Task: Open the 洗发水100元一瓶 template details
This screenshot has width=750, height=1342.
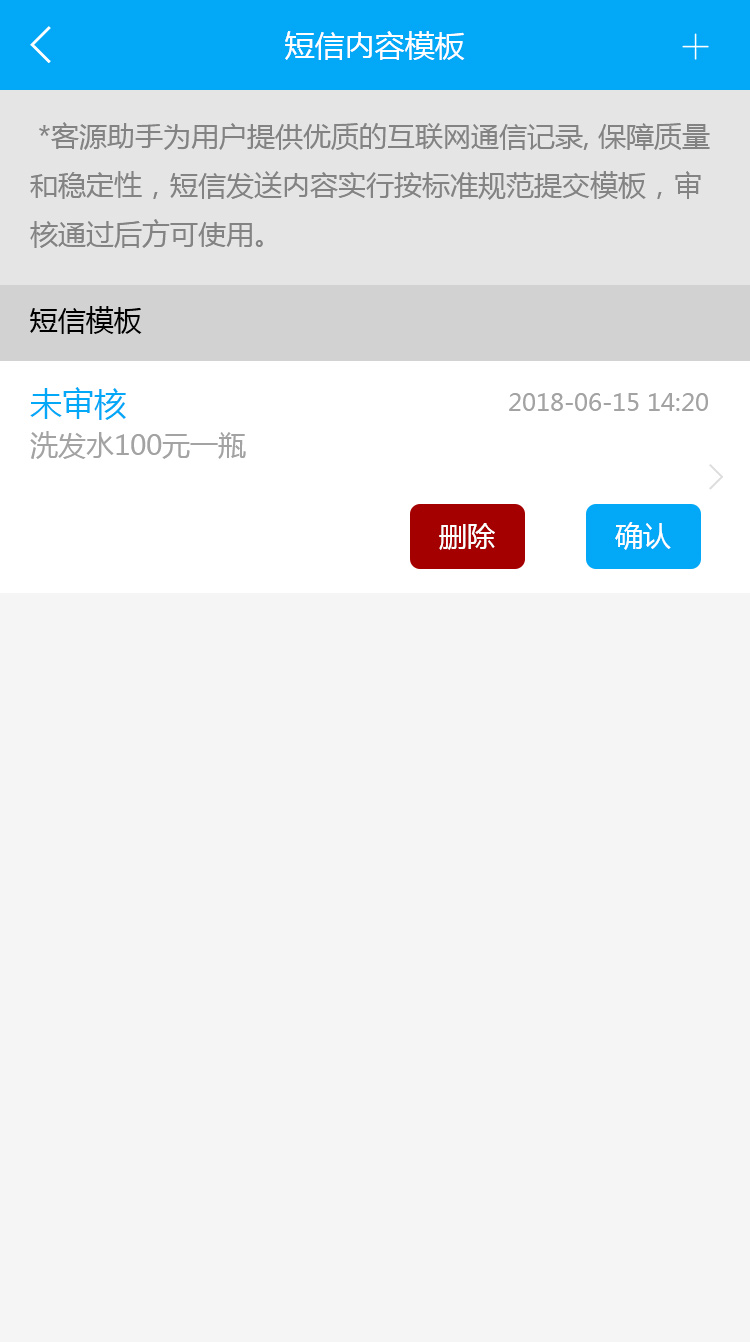Action: click(714, 477)
